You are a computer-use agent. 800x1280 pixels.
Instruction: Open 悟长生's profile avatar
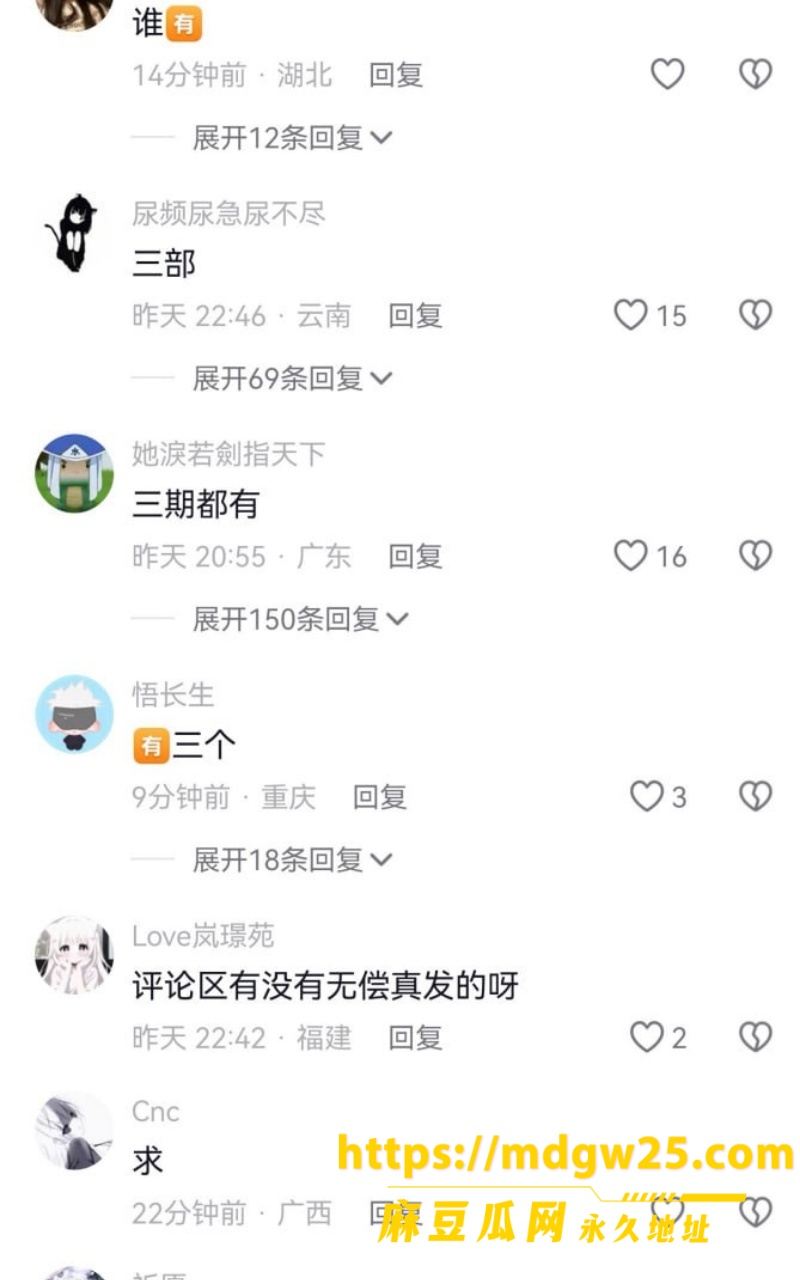coord(74,714)
